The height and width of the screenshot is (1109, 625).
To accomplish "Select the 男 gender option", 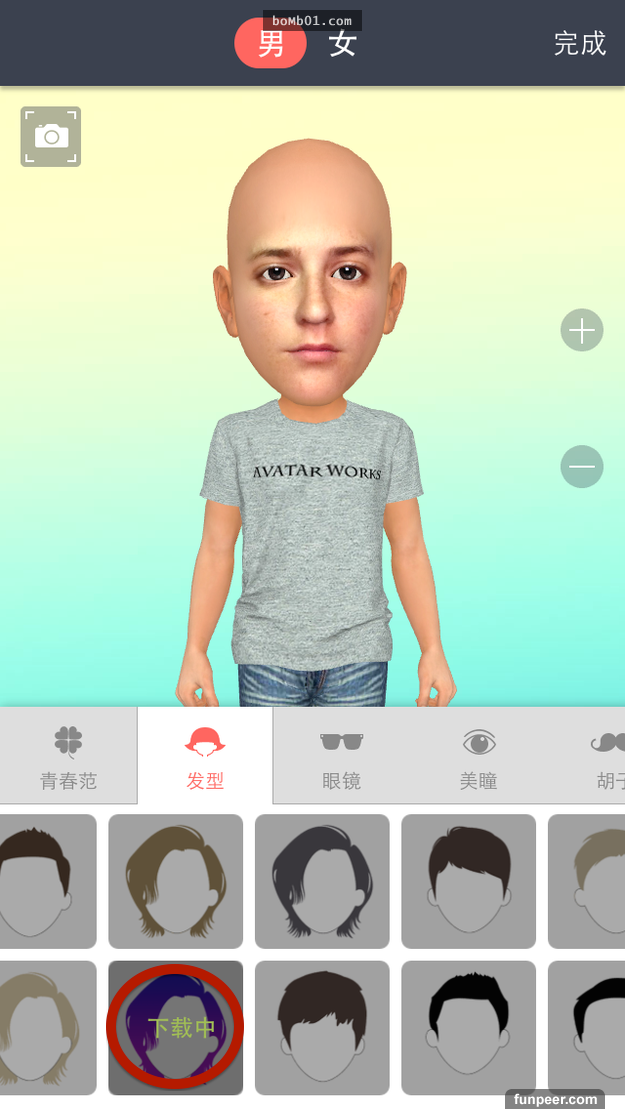I will (x=271, y=44).
